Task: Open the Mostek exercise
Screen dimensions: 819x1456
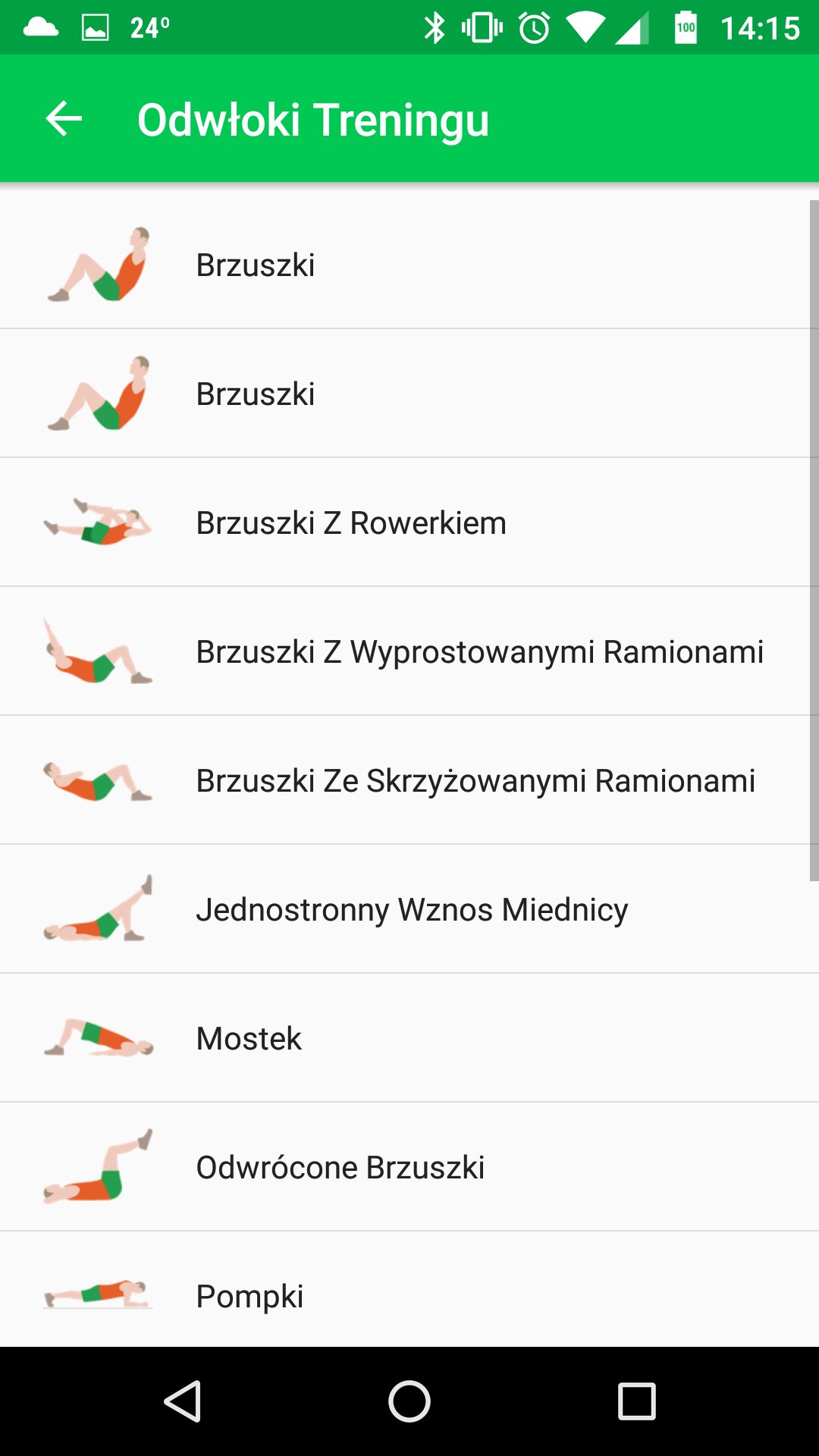Action: (409, 1038)
